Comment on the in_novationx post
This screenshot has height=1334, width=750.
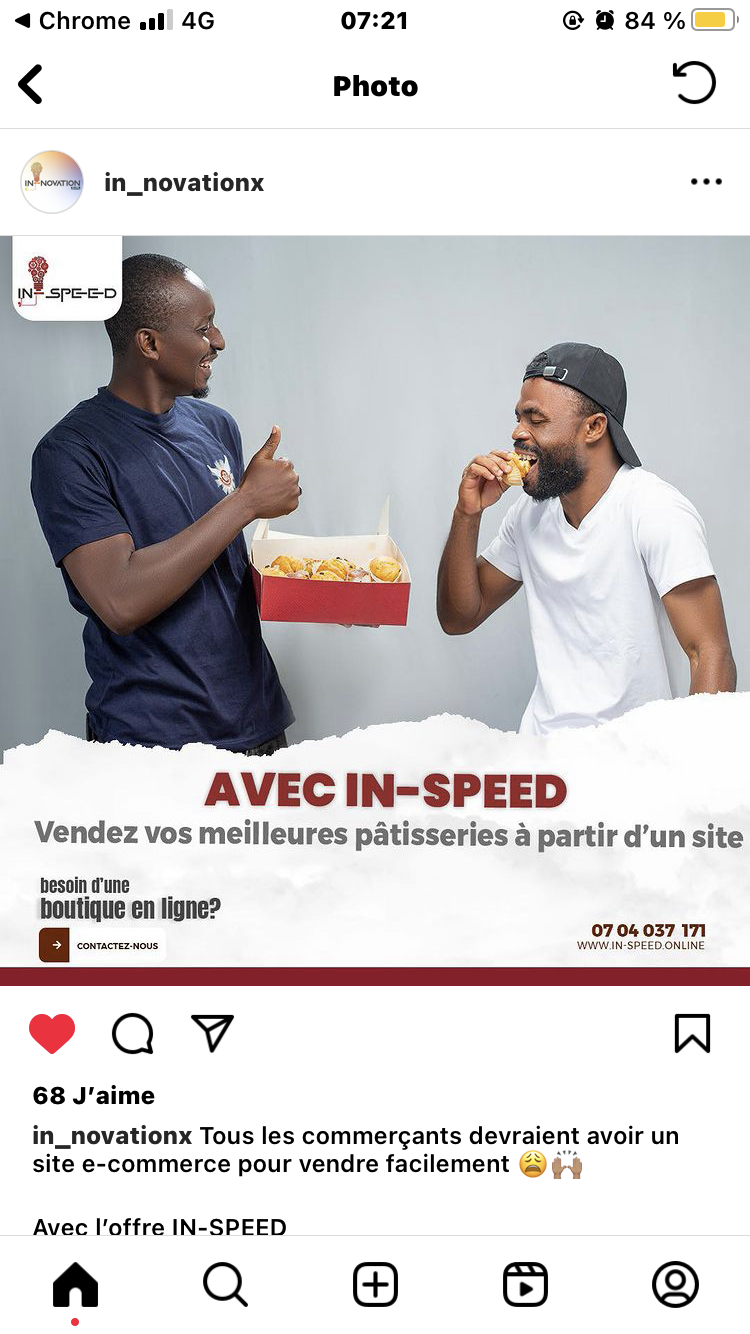(132, 1033)
